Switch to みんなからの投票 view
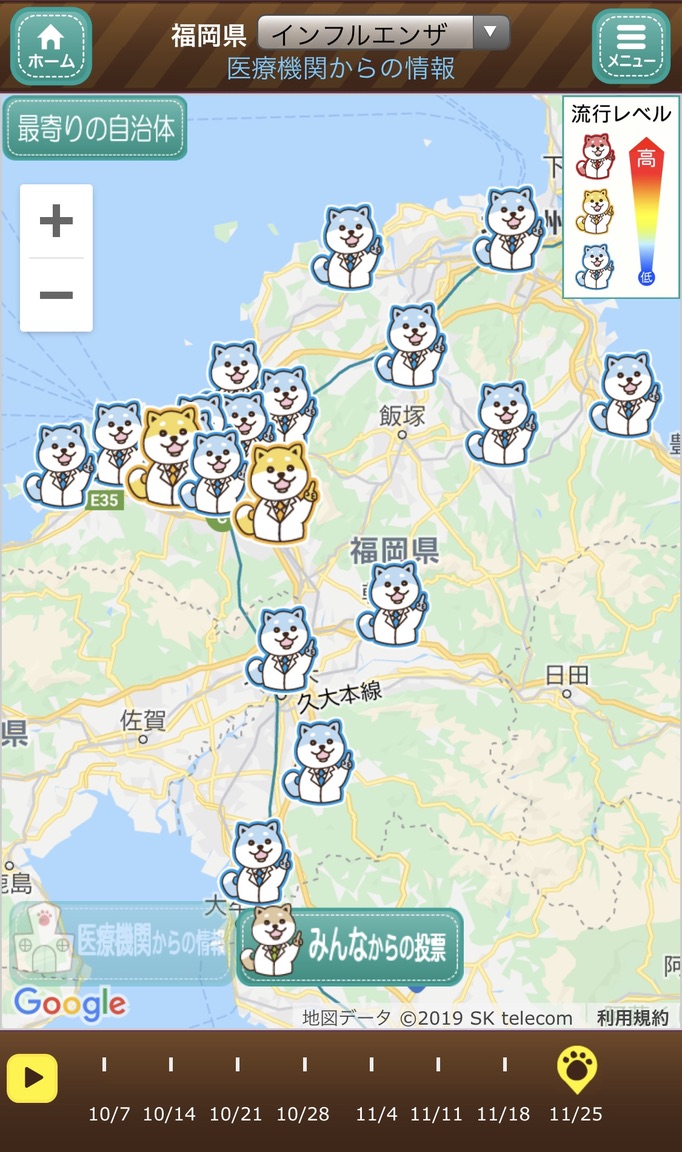The height and width of the screenshot is (1152, 682). coord(350,946)
